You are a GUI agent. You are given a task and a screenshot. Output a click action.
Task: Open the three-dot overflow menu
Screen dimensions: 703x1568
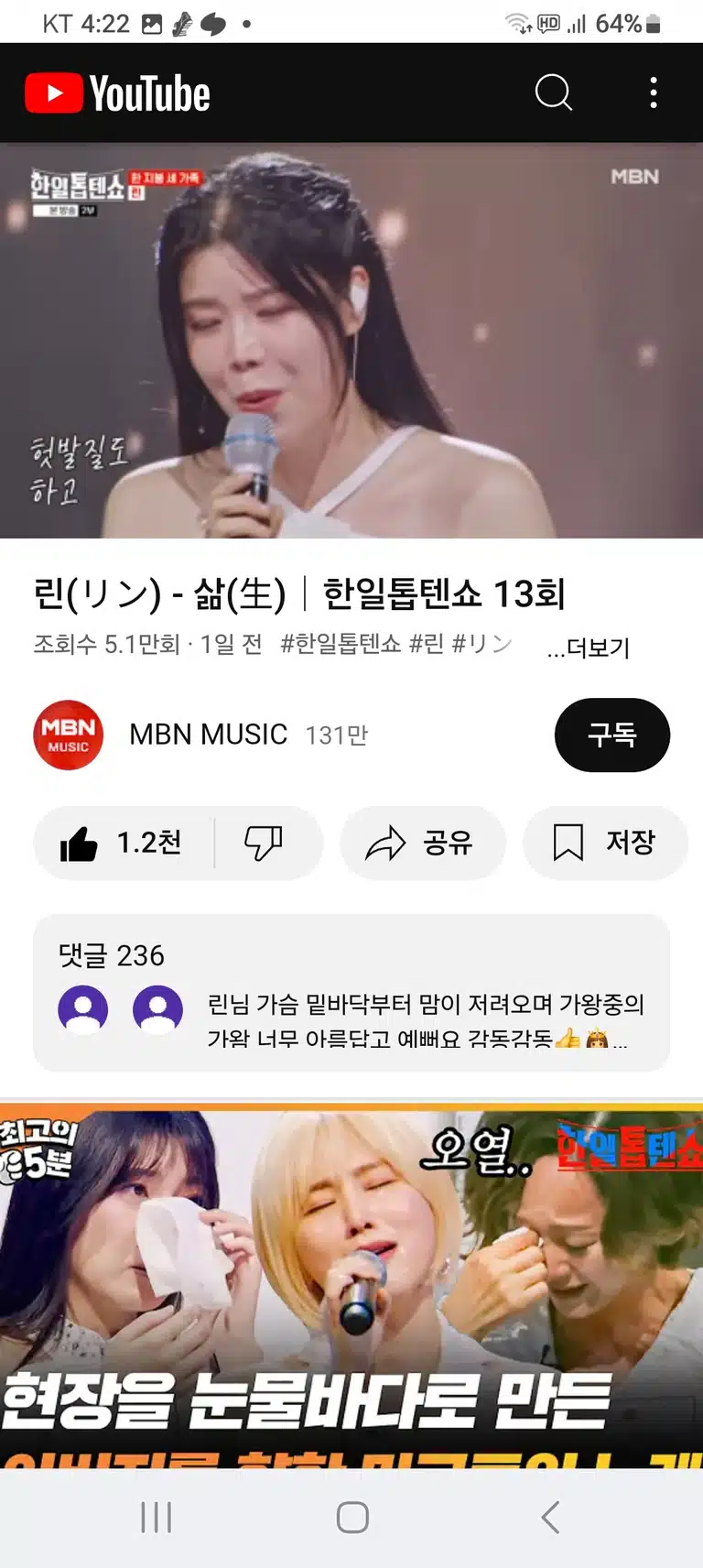653,93
